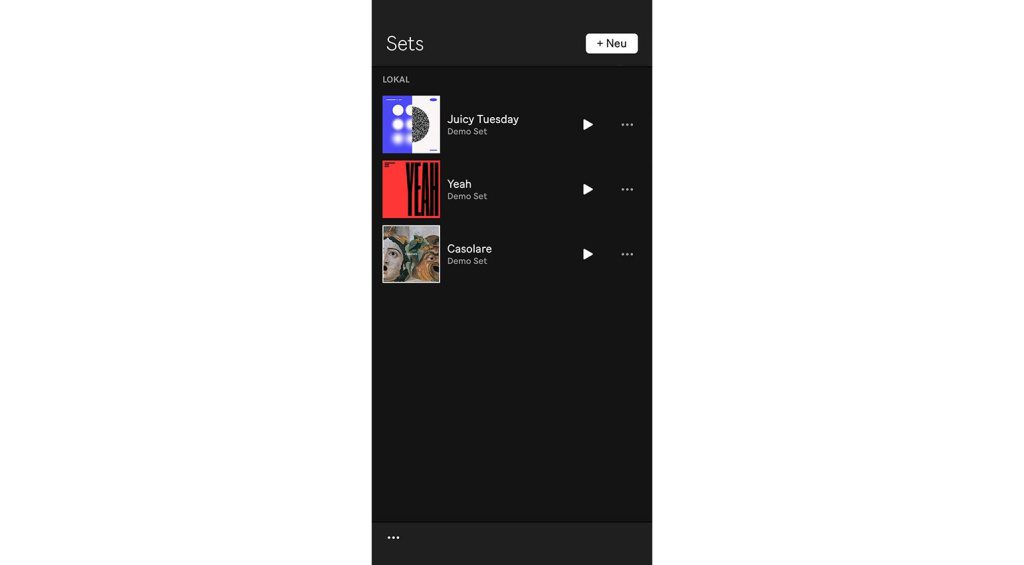This screenshot has height=565, width=1024.
Task: Play the Juicy Tuesday demo set
Action: pos(588,125)
